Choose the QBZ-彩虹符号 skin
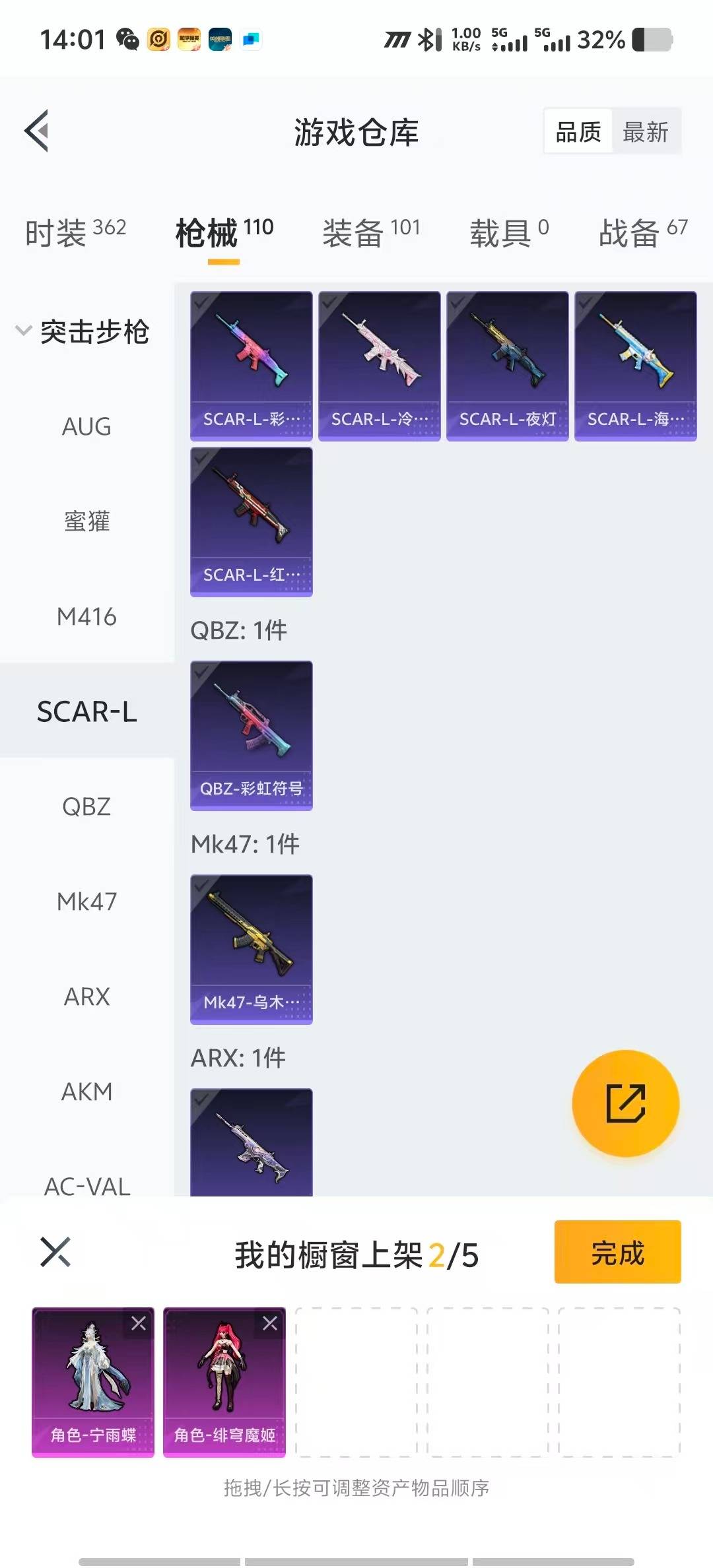The width and height of the screenshot is (713, 1568). click(251, 735)
